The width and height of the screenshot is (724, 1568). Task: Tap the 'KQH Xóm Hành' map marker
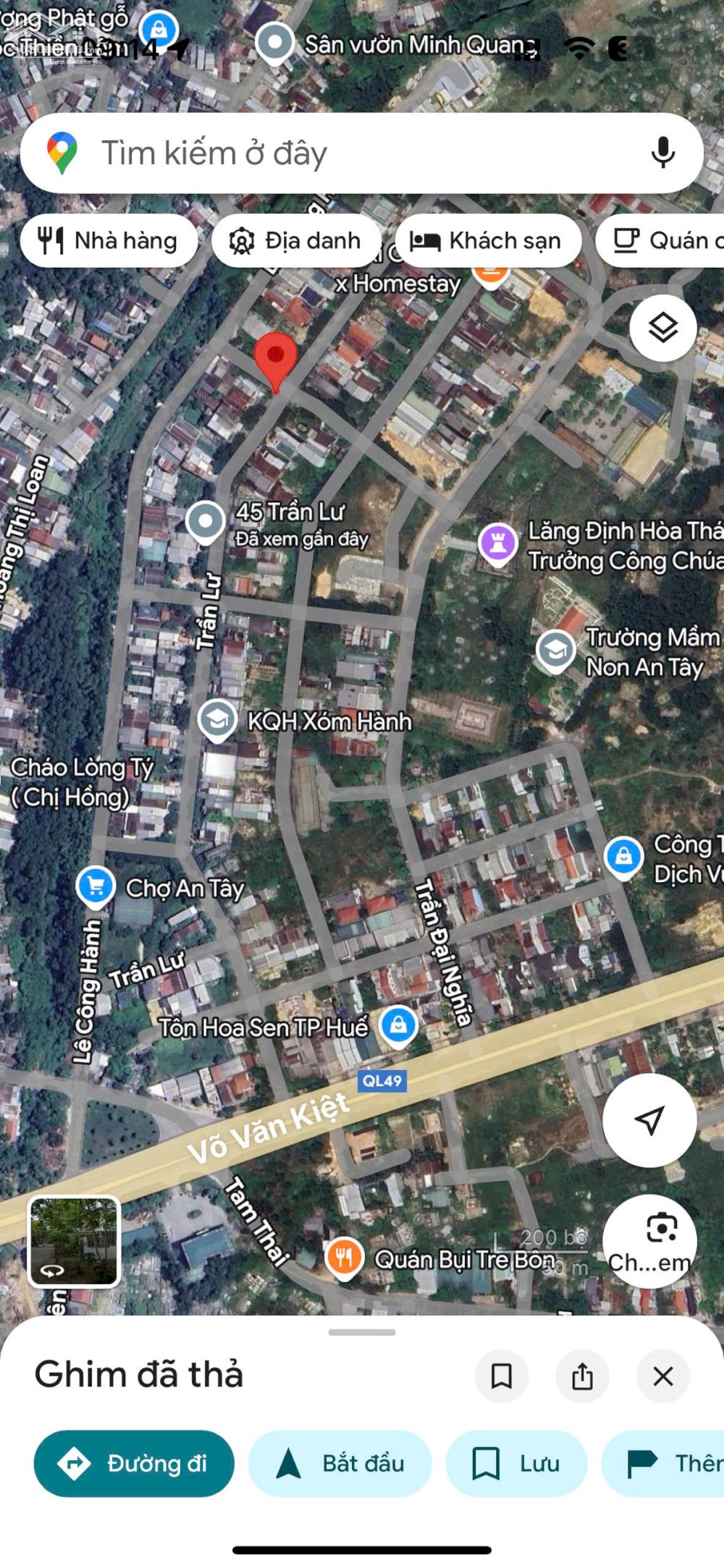(217, 719)
